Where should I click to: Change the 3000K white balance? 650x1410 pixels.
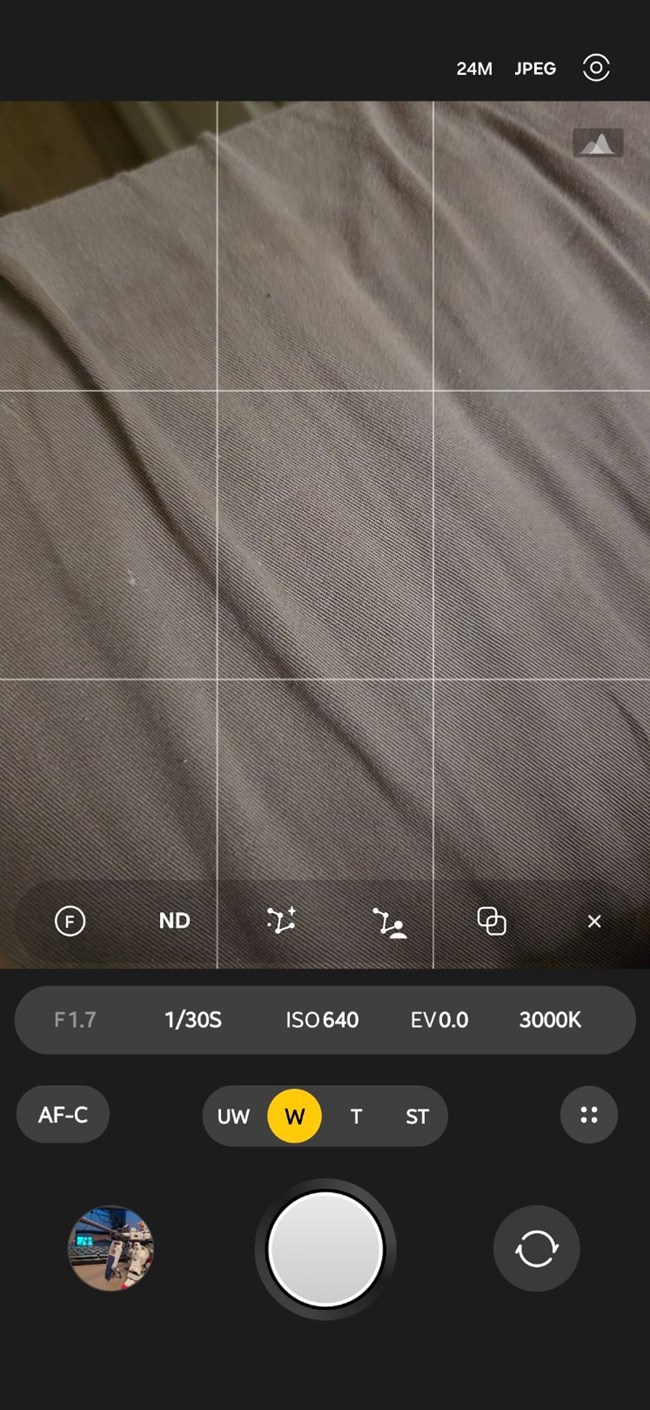(x=550, y=1020)
